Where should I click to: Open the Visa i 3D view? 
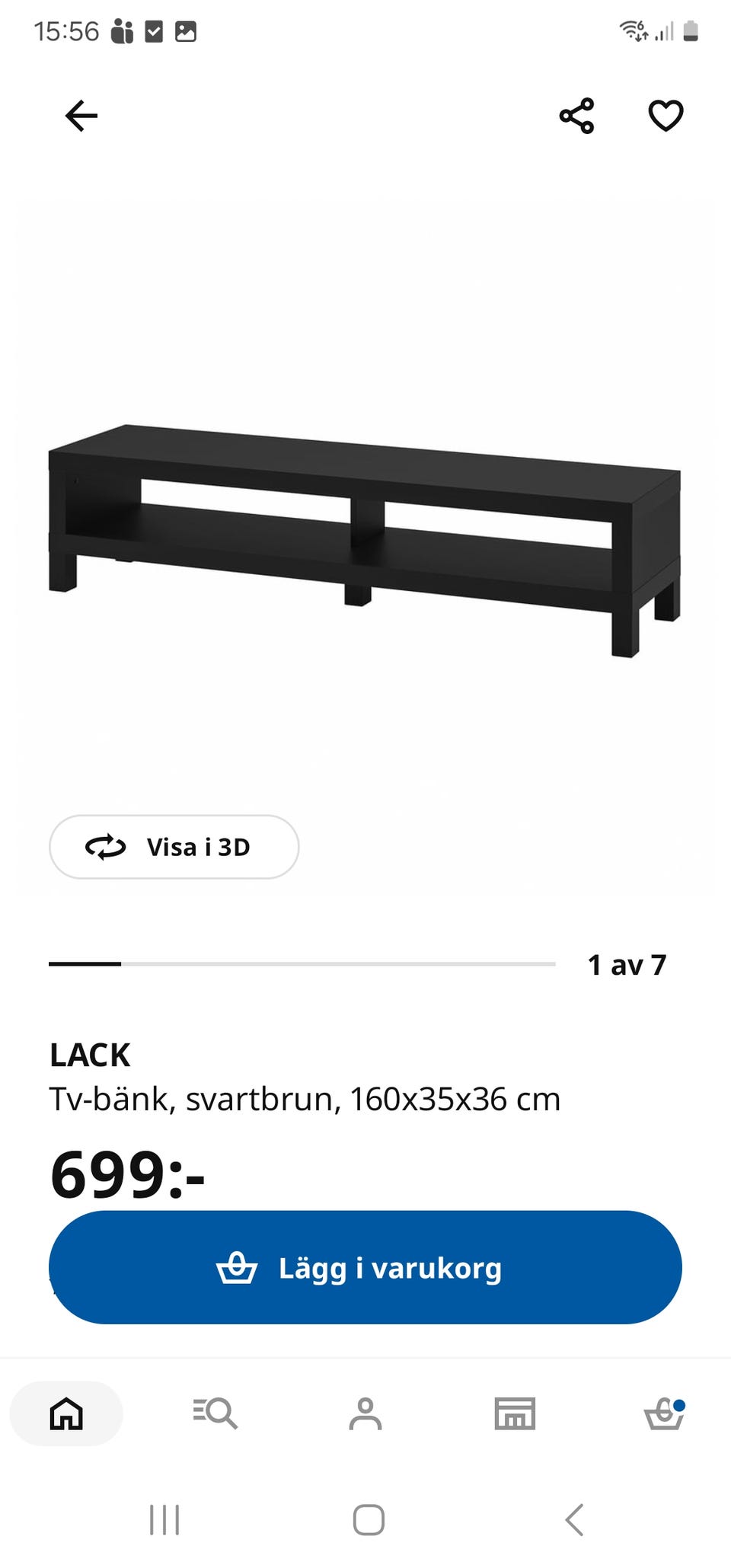coord(174,847)
